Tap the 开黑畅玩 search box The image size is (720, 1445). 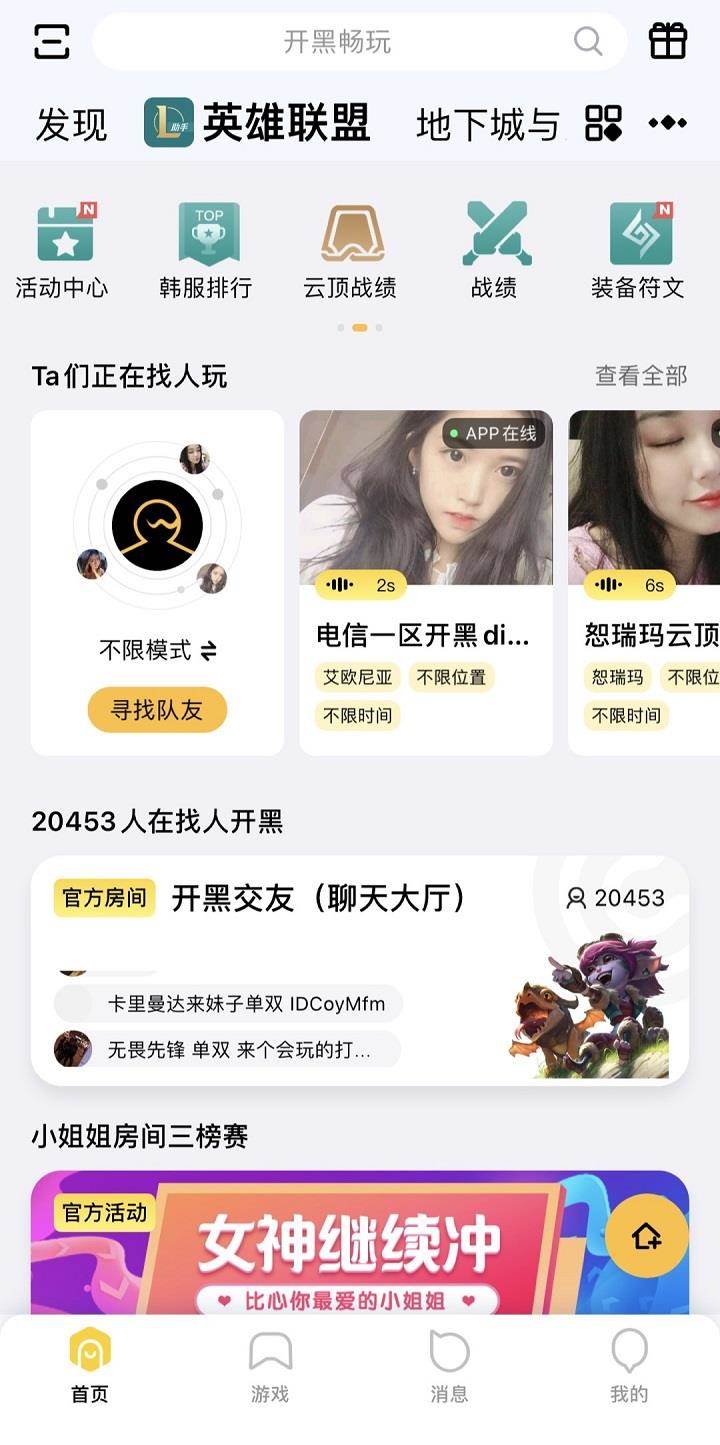tap(338, 42)
